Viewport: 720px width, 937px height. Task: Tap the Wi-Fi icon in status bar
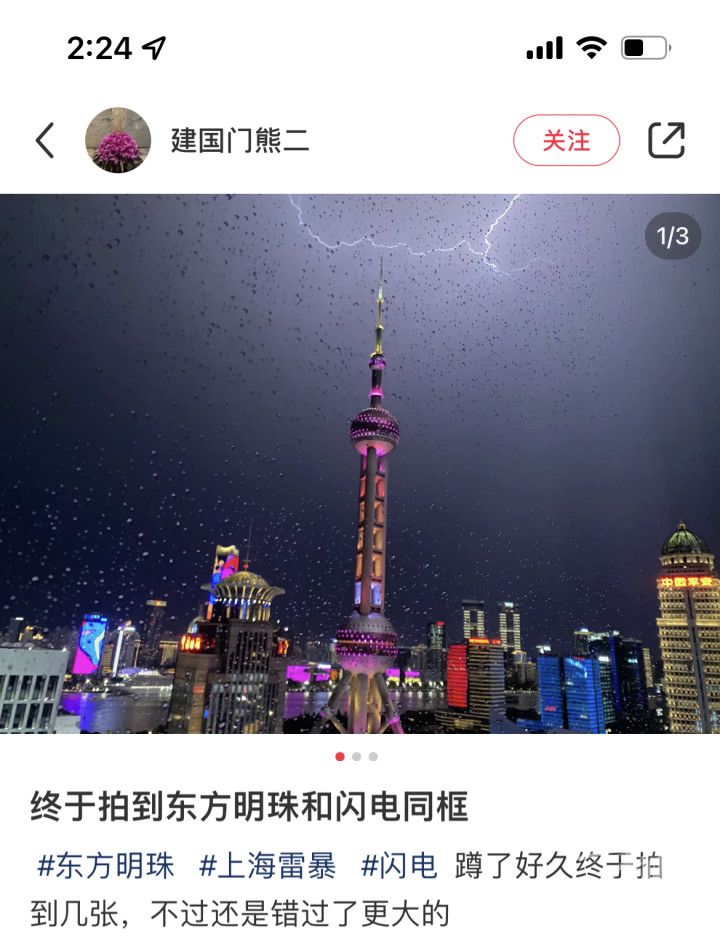point(592,45)
